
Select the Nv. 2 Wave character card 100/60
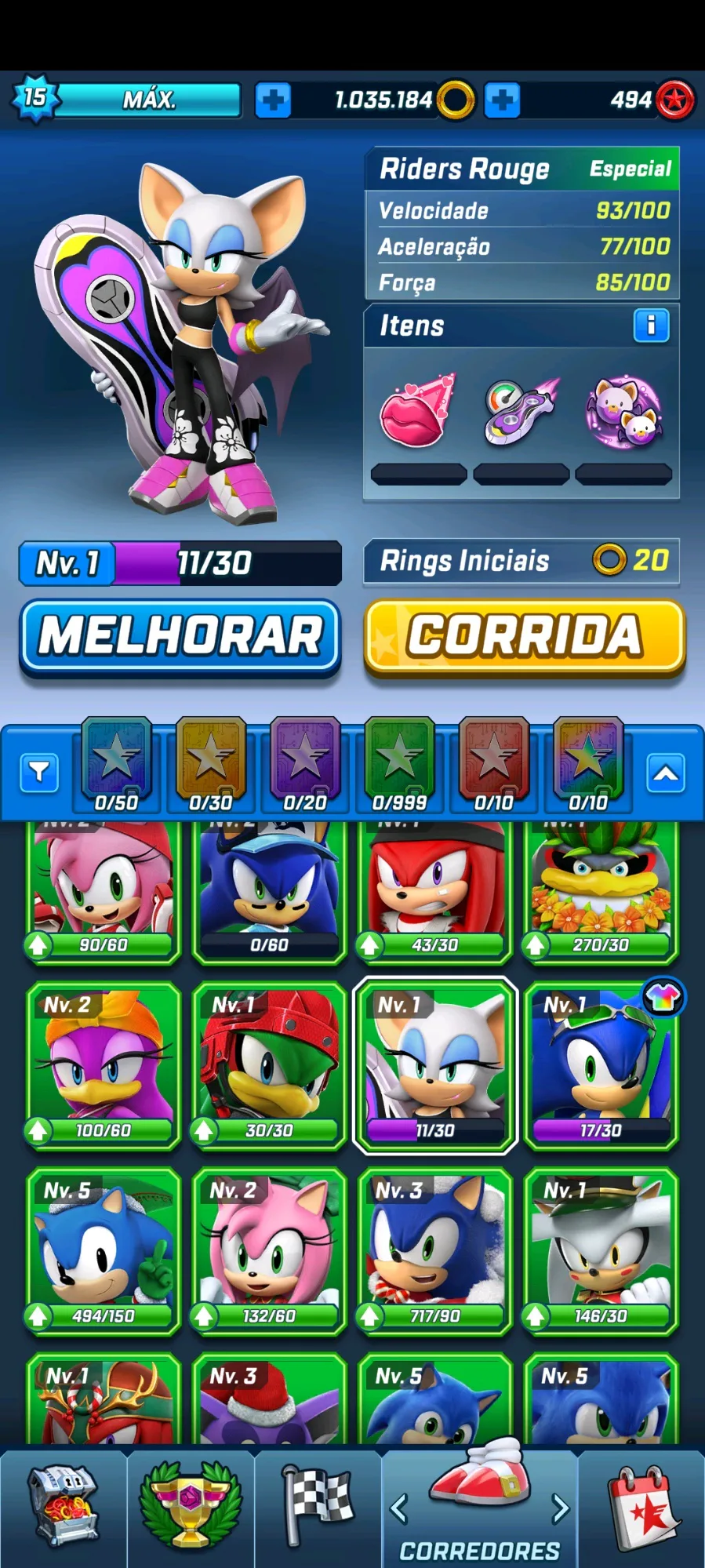pos(104,1065)
